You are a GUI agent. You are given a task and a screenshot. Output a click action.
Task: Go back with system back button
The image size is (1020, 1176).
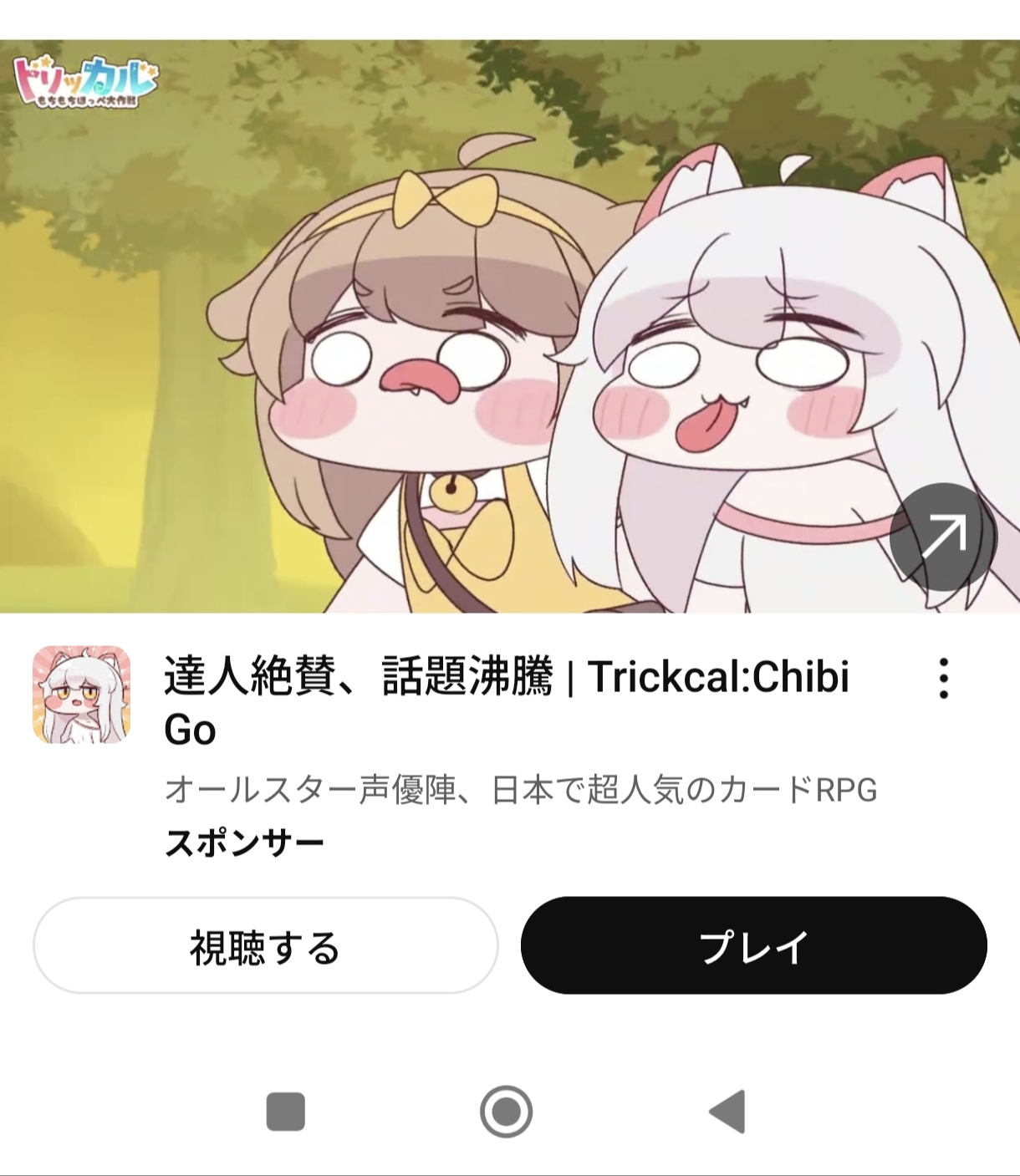pos(727,1112)
